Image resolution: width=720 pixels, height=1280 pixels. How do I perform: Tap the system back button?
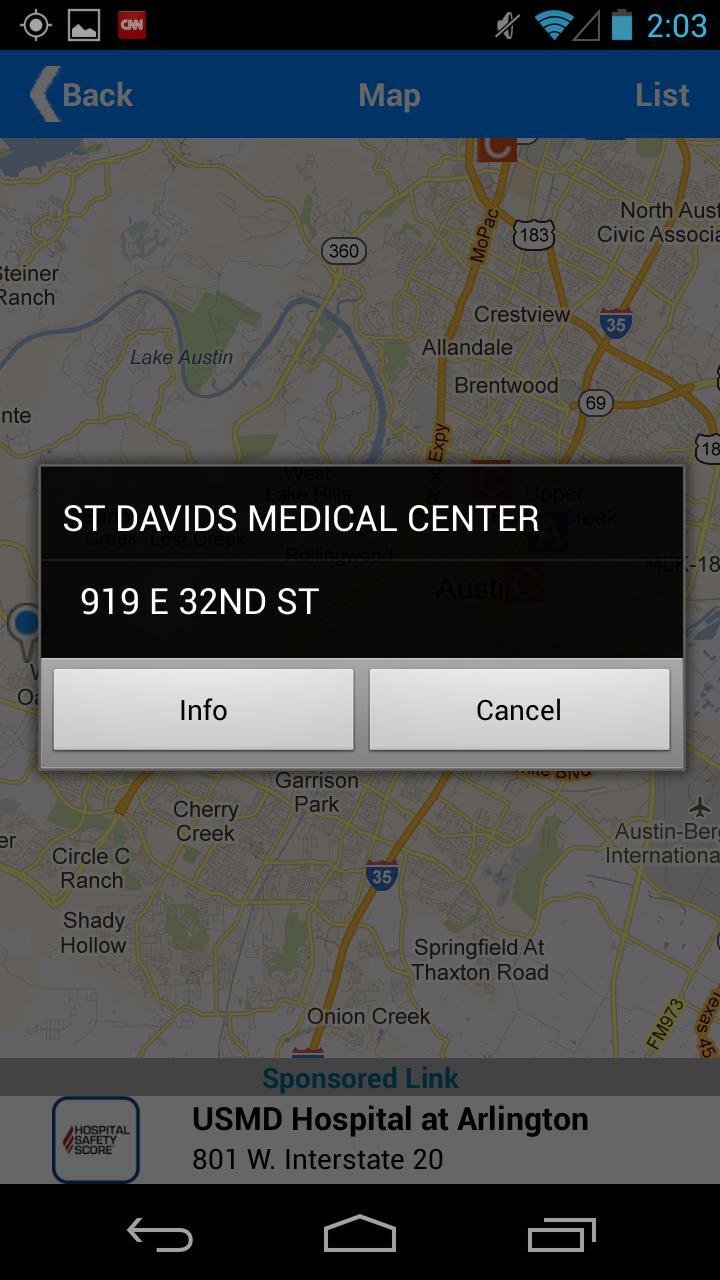(160, 1235)
